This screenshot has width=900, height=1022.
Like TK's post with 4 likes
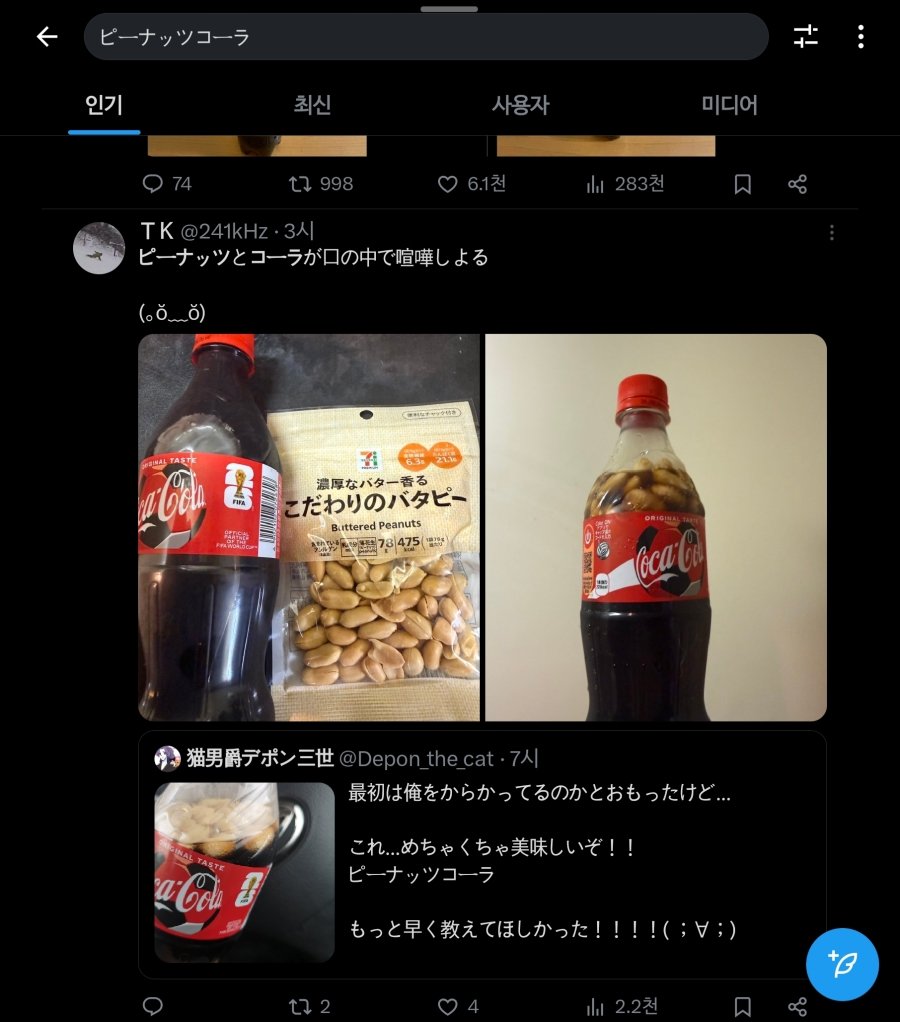(x=448, y=1006)
